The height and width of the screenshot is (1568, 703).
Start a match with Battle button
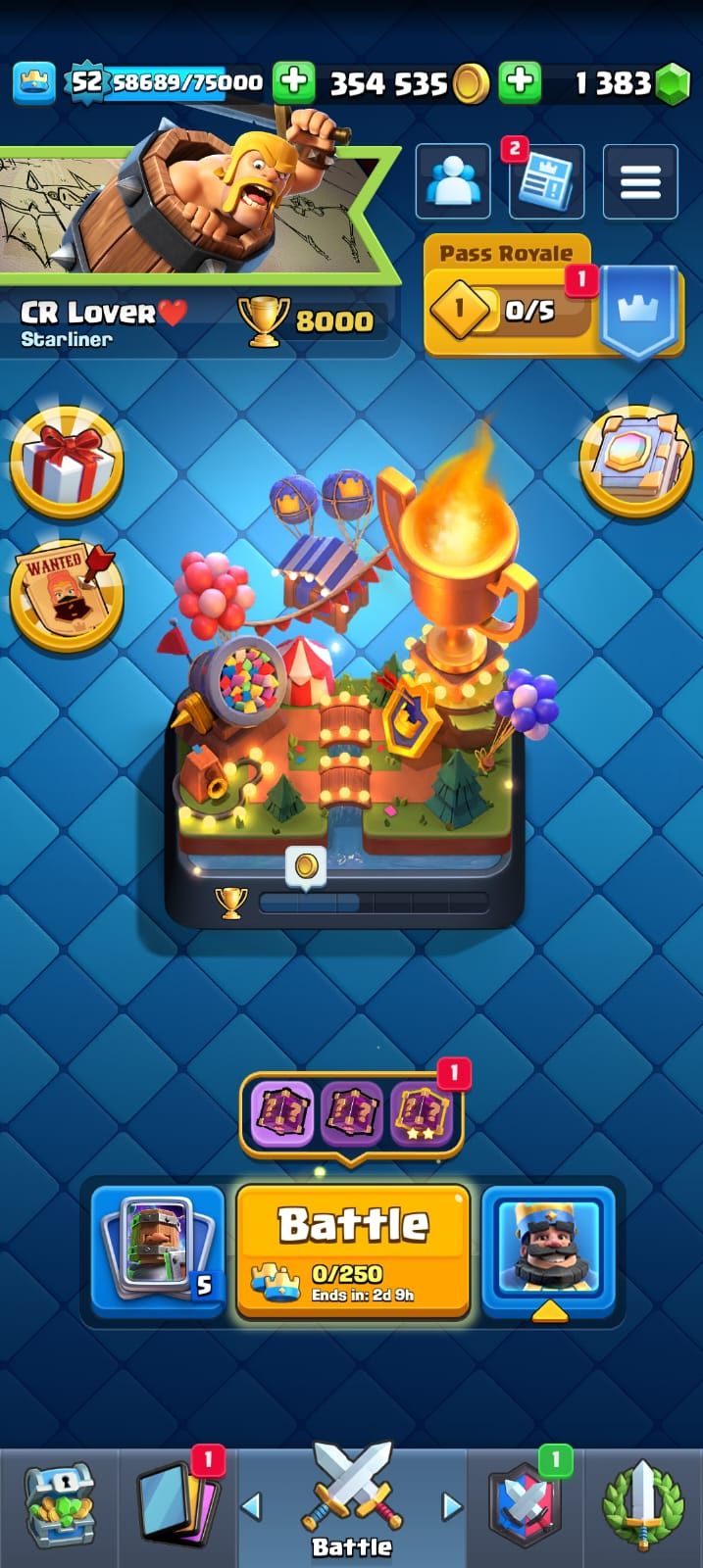click(x=353, y=1249)
